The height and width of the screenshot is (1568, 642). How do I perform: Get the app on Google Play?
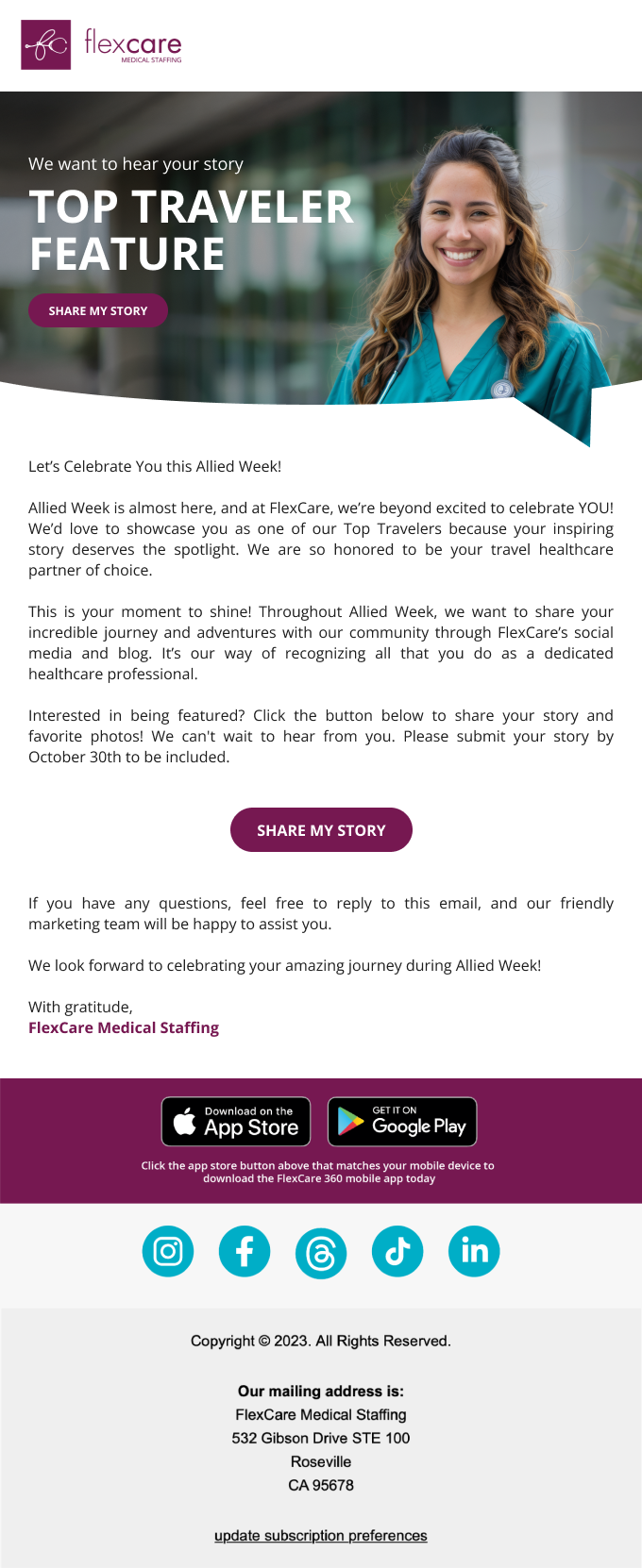click(402, 1121)
